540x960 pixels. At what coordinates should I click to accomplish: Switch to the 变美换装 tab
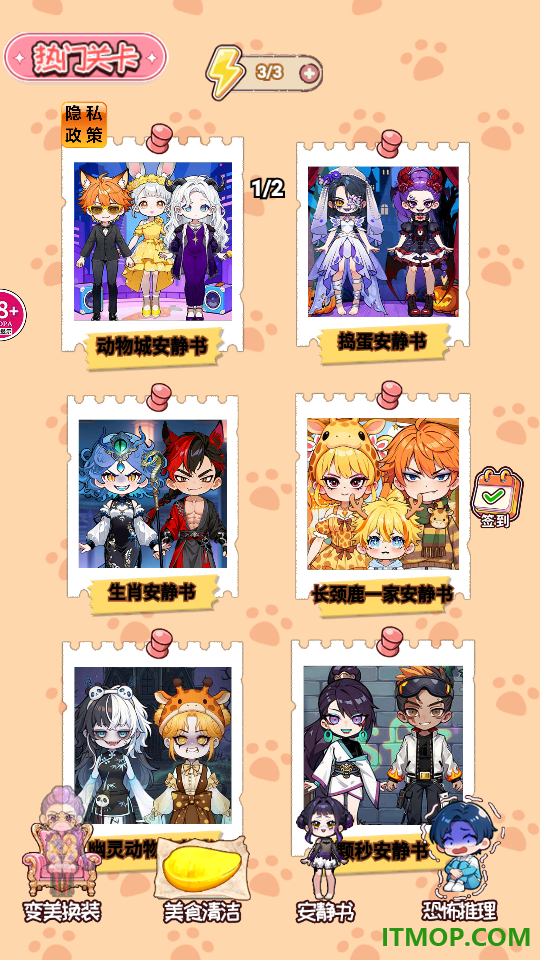tap(62, 857)
